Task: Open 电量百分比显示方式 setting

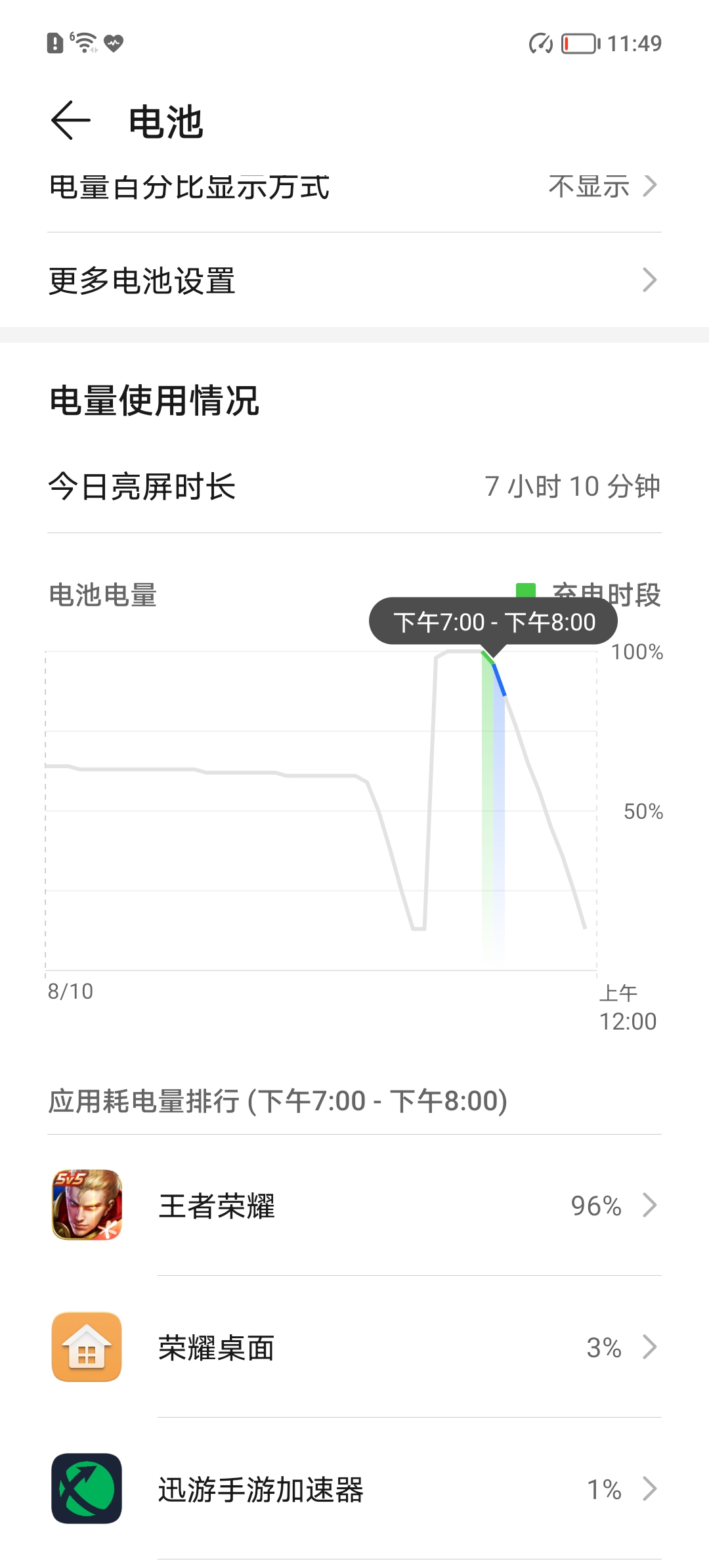Action: [354, 186]
